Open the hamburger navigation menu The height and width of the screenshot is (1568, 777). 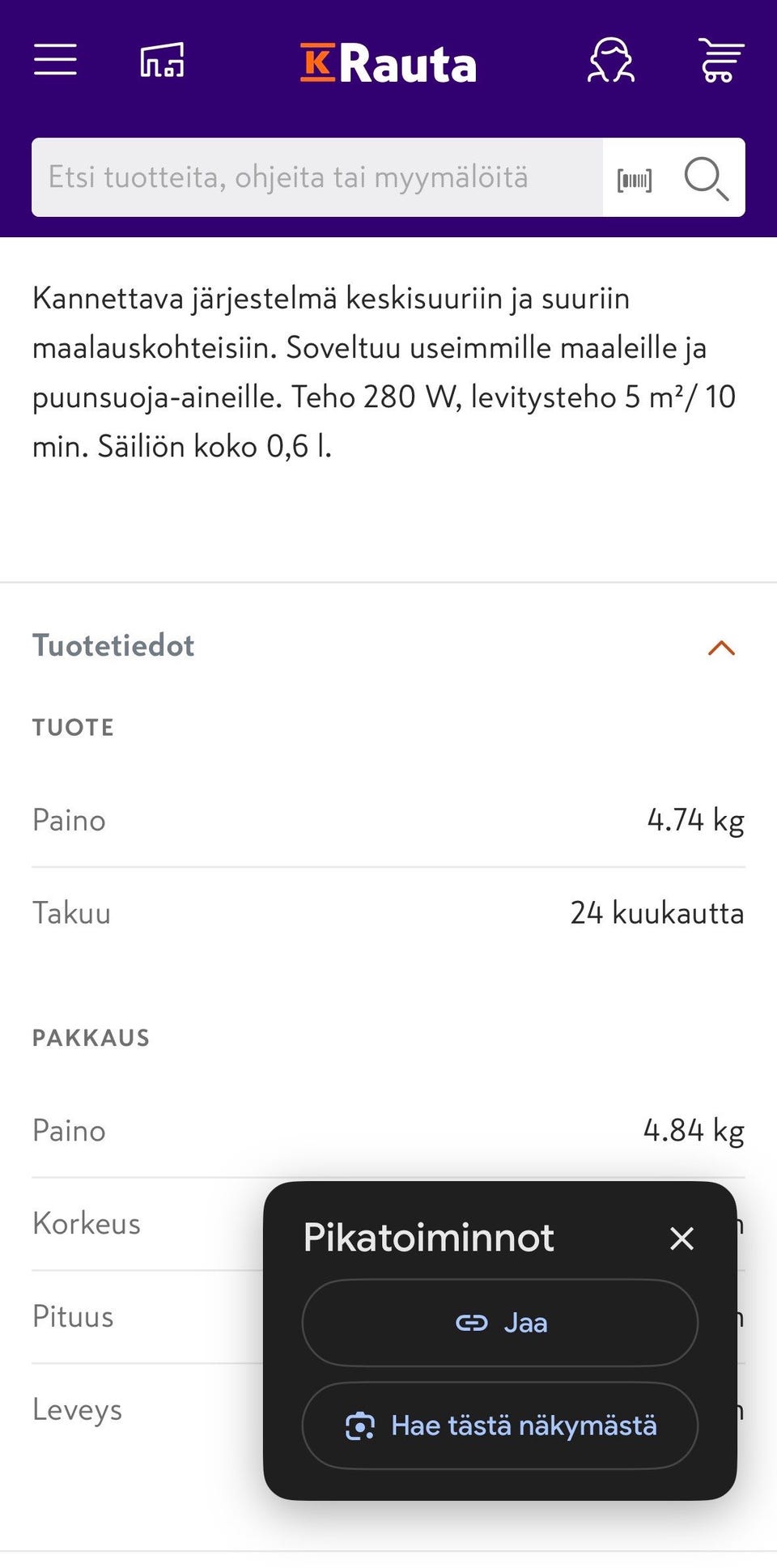click(55, 61)
